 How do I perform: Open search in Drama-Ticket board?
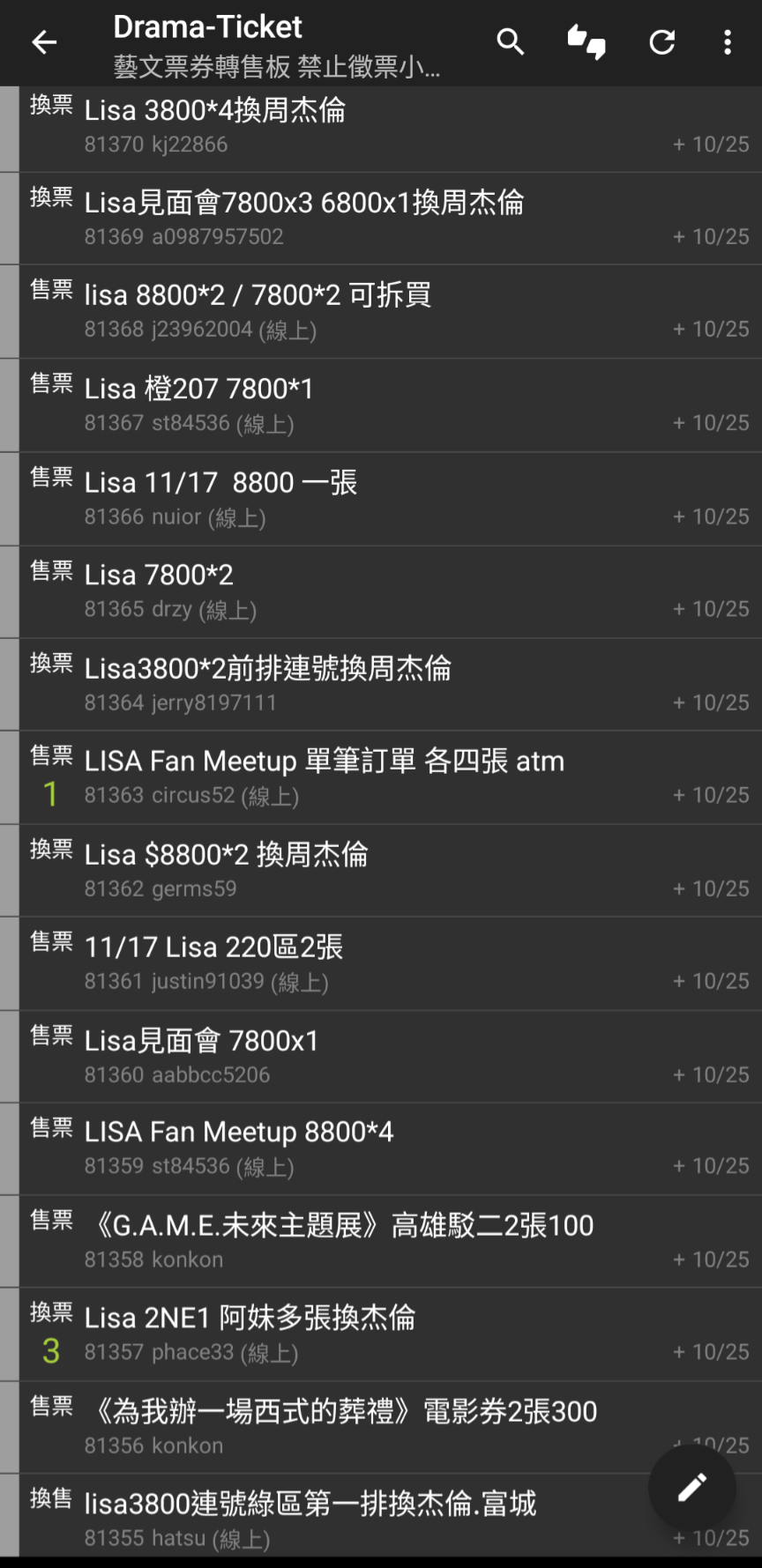point(511,41)
